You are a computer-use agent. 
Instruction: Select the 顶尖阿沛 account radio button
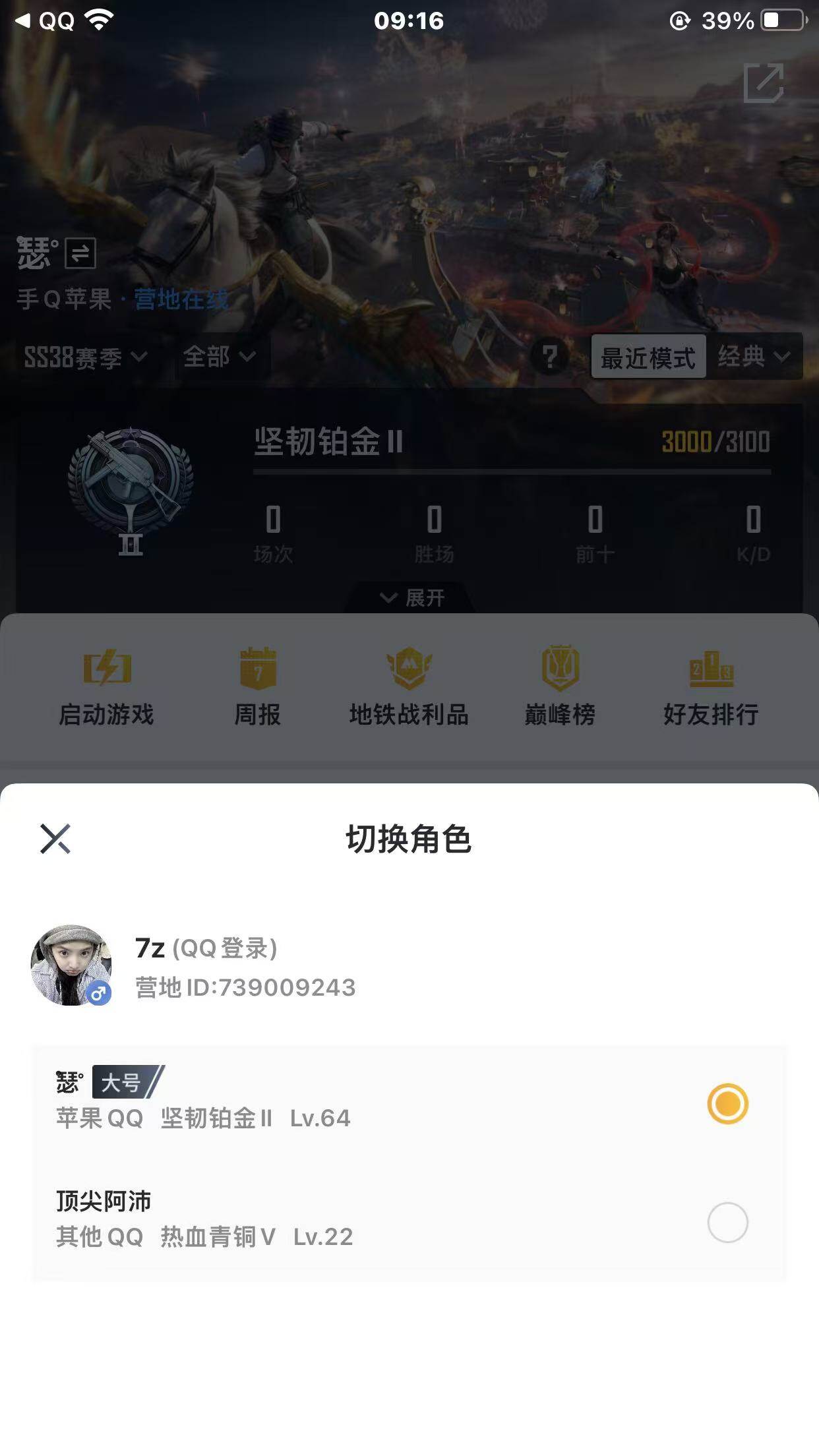tap(728, 1221)
